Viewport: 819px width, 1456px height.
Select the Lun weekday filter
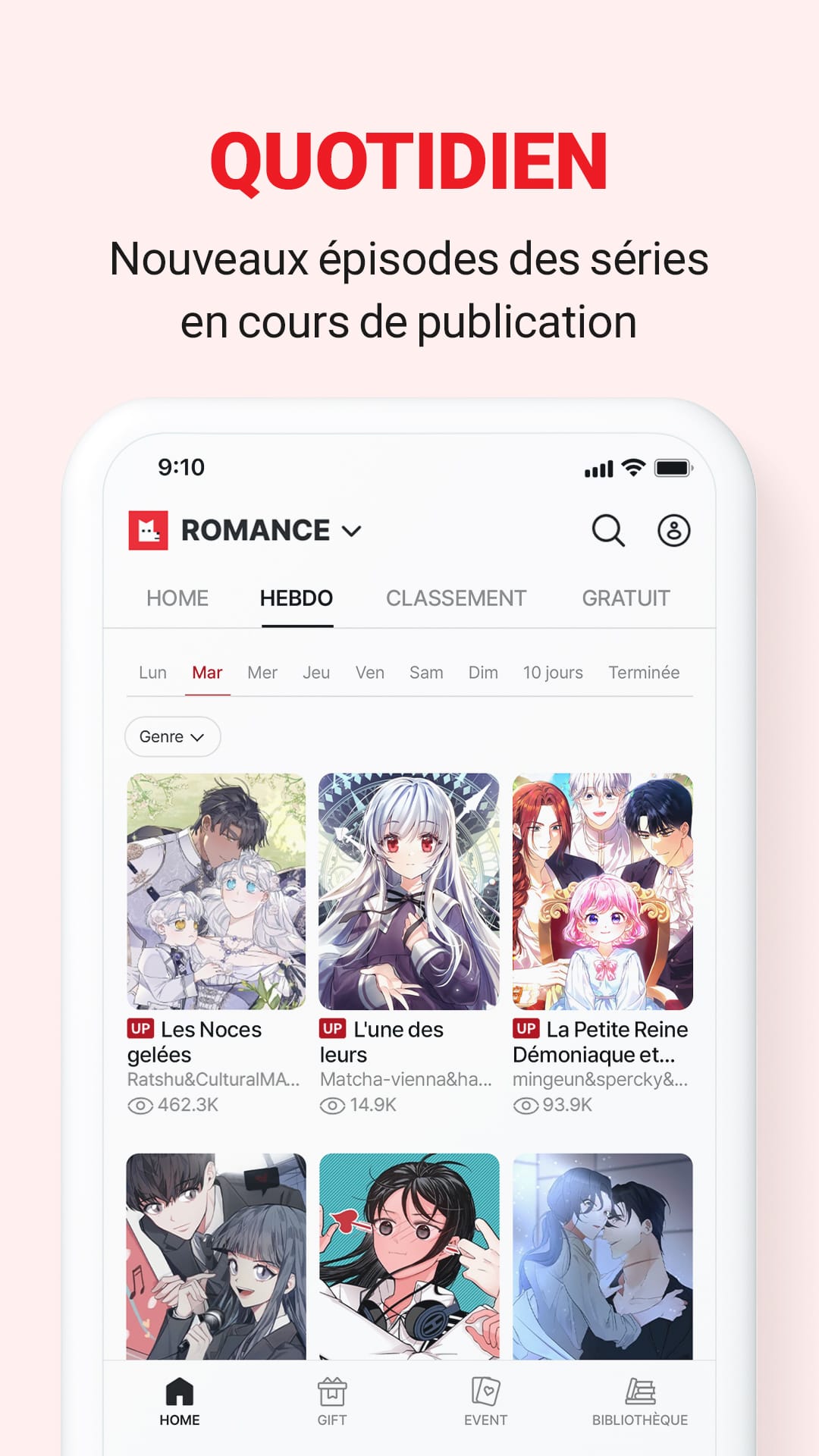pyautogui.click(x=152, y=672)
